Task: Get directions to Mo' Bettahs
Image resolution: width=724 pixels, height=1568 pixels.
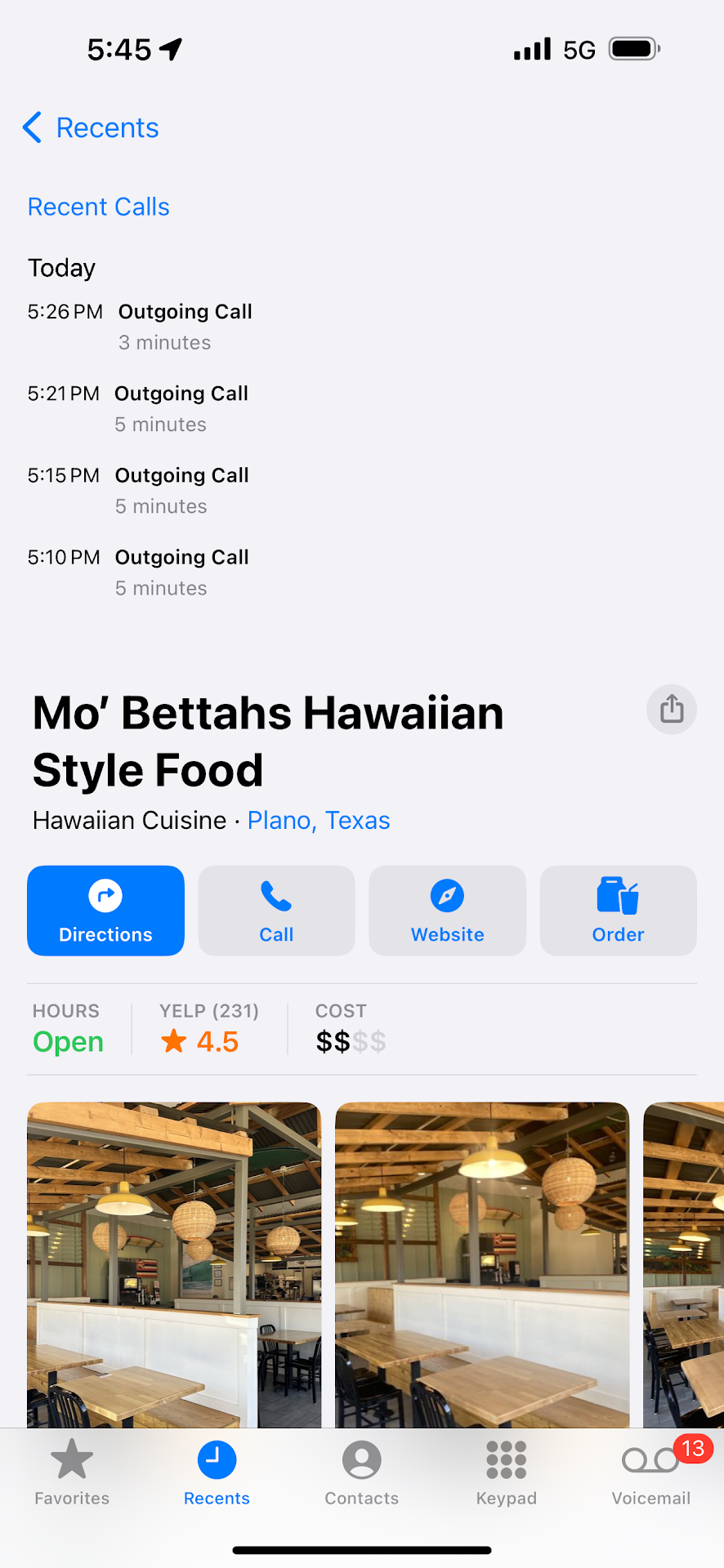Action: coord(105,911)
